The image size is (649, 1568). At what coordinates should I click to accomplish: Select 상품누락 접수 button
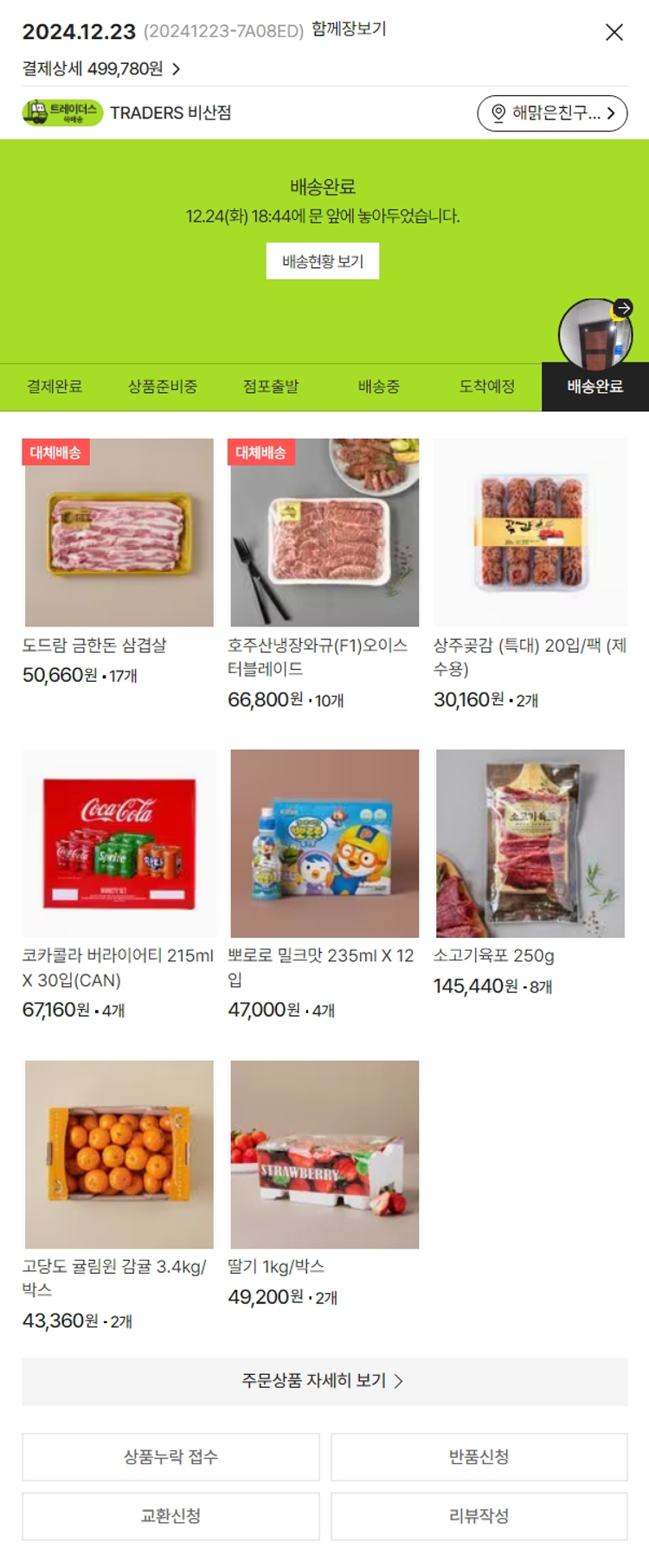(170, 1457)
